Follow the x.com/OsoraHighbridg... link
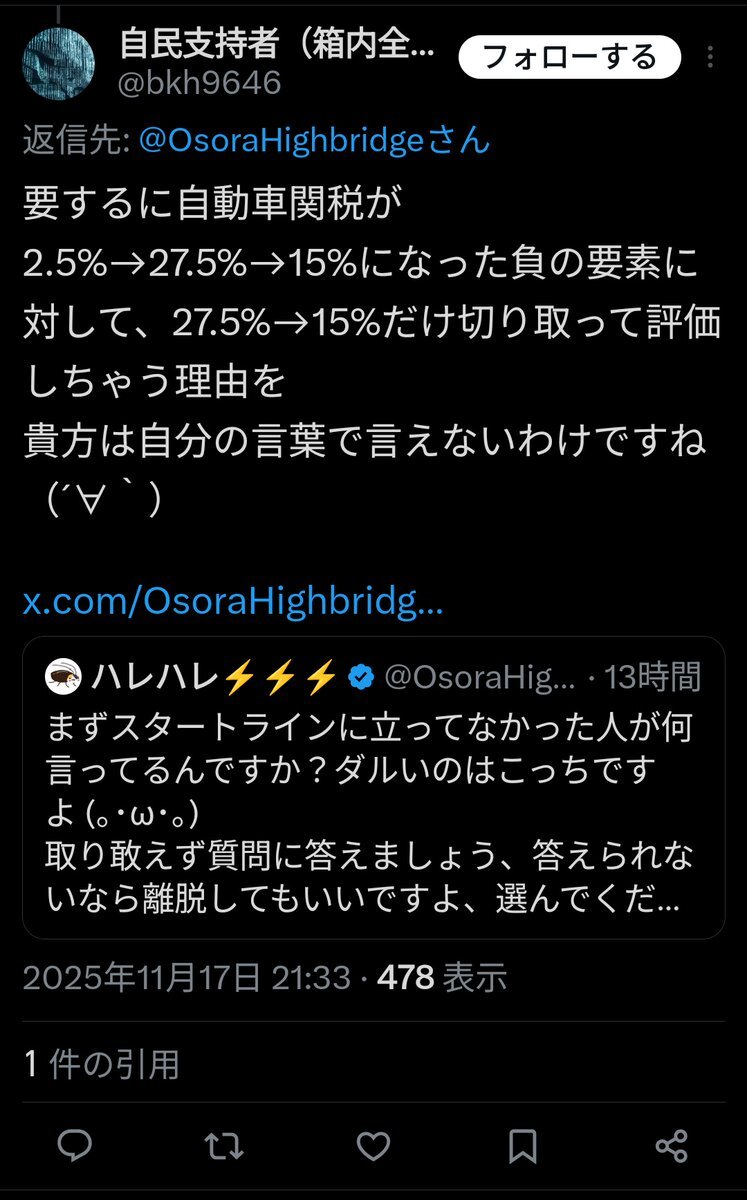747x1200 pixels. [233, 601]
